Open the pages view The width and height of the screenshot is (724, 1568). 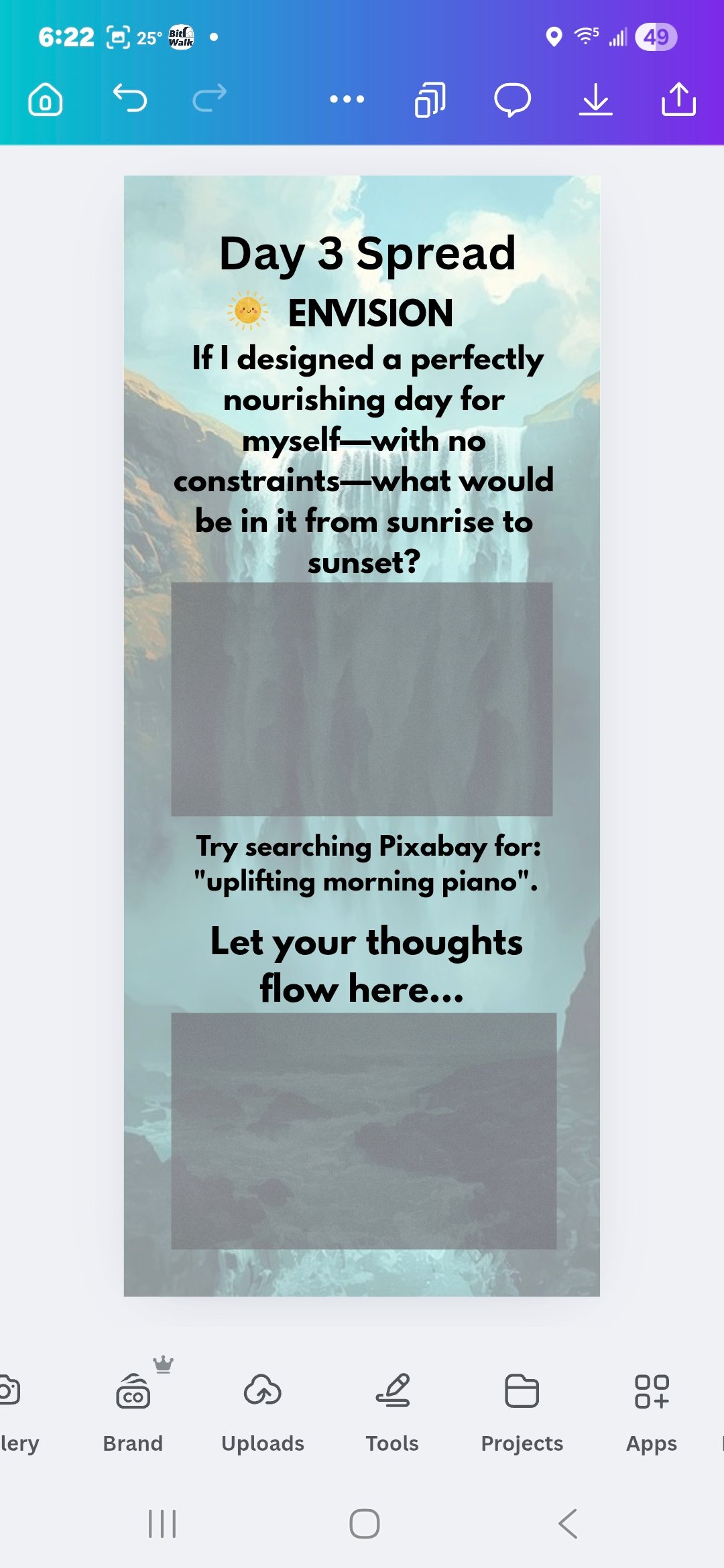click(430, 100)
